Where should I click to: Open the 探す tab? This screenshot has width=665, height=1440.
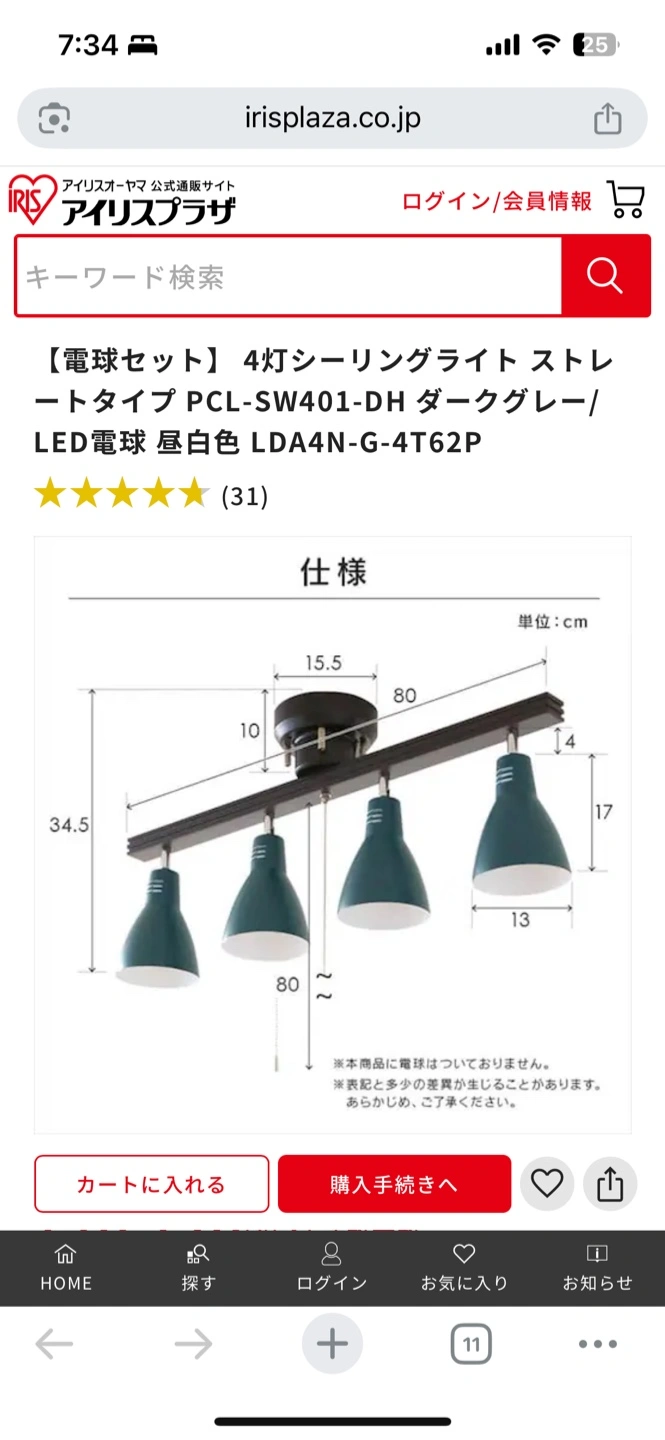(x=198, y=1268)
